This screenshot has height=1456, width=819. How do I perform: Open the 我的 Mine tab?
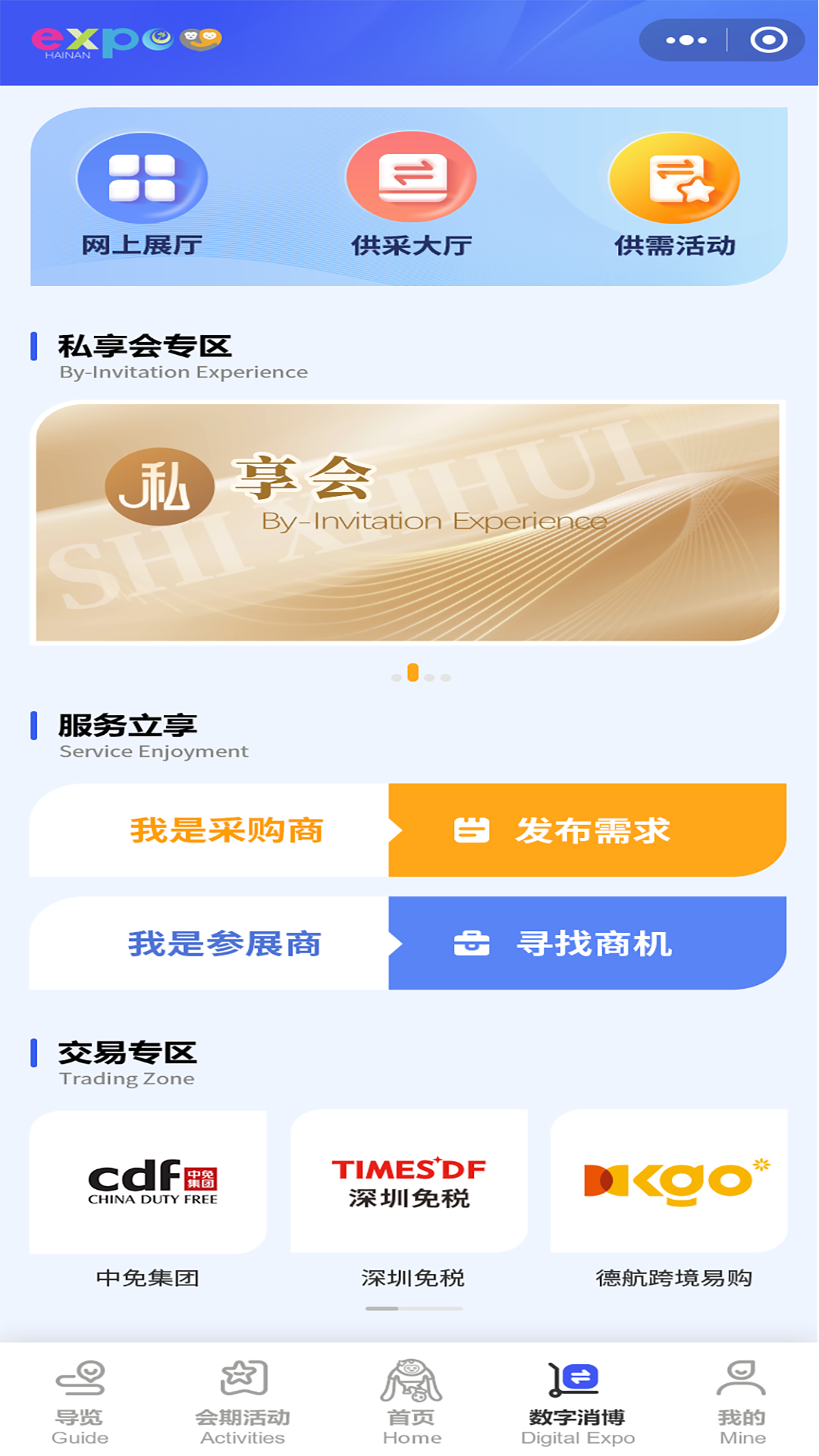pos(742,1402)
